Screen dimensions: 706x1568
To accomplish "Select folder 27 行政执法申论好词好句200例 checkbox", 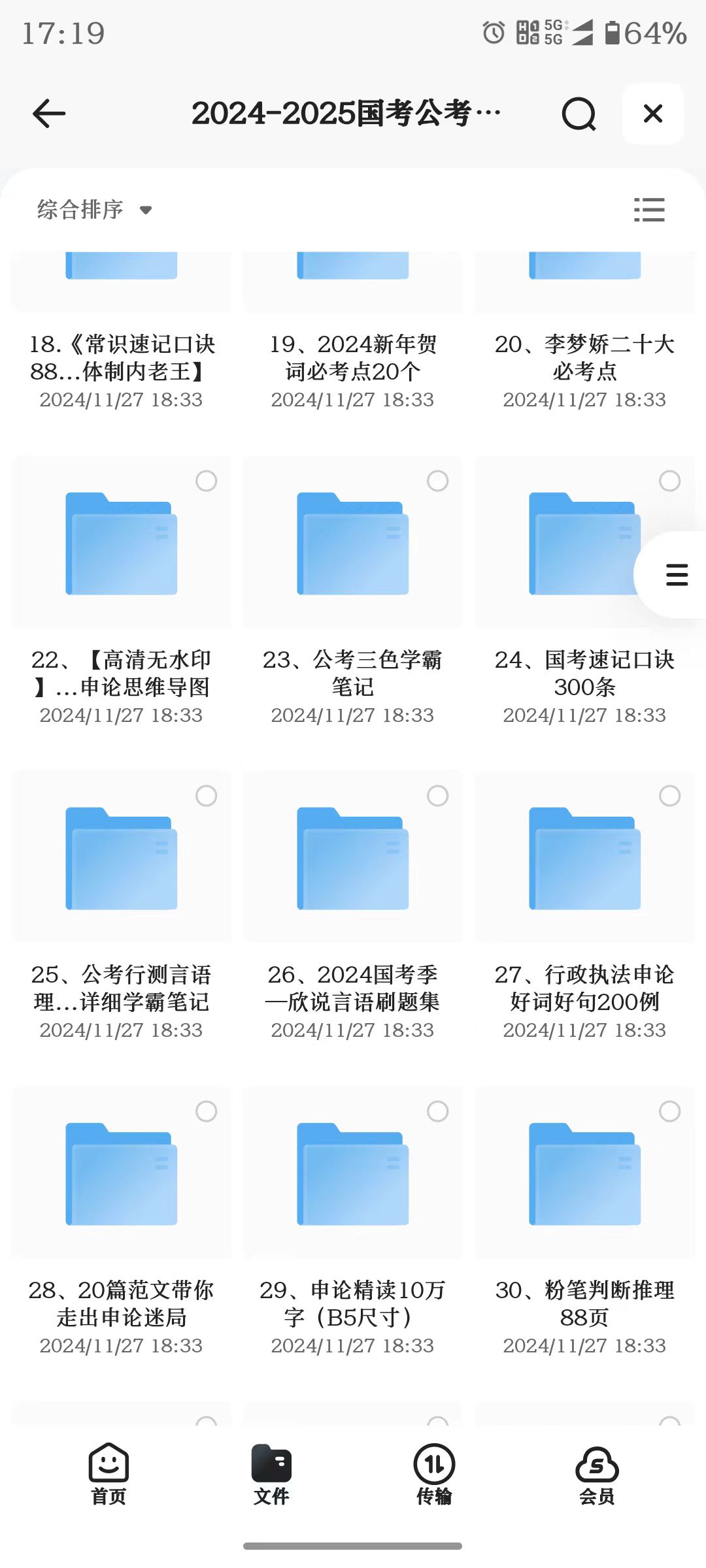I will pyautogui.click(x=669, y=796).
